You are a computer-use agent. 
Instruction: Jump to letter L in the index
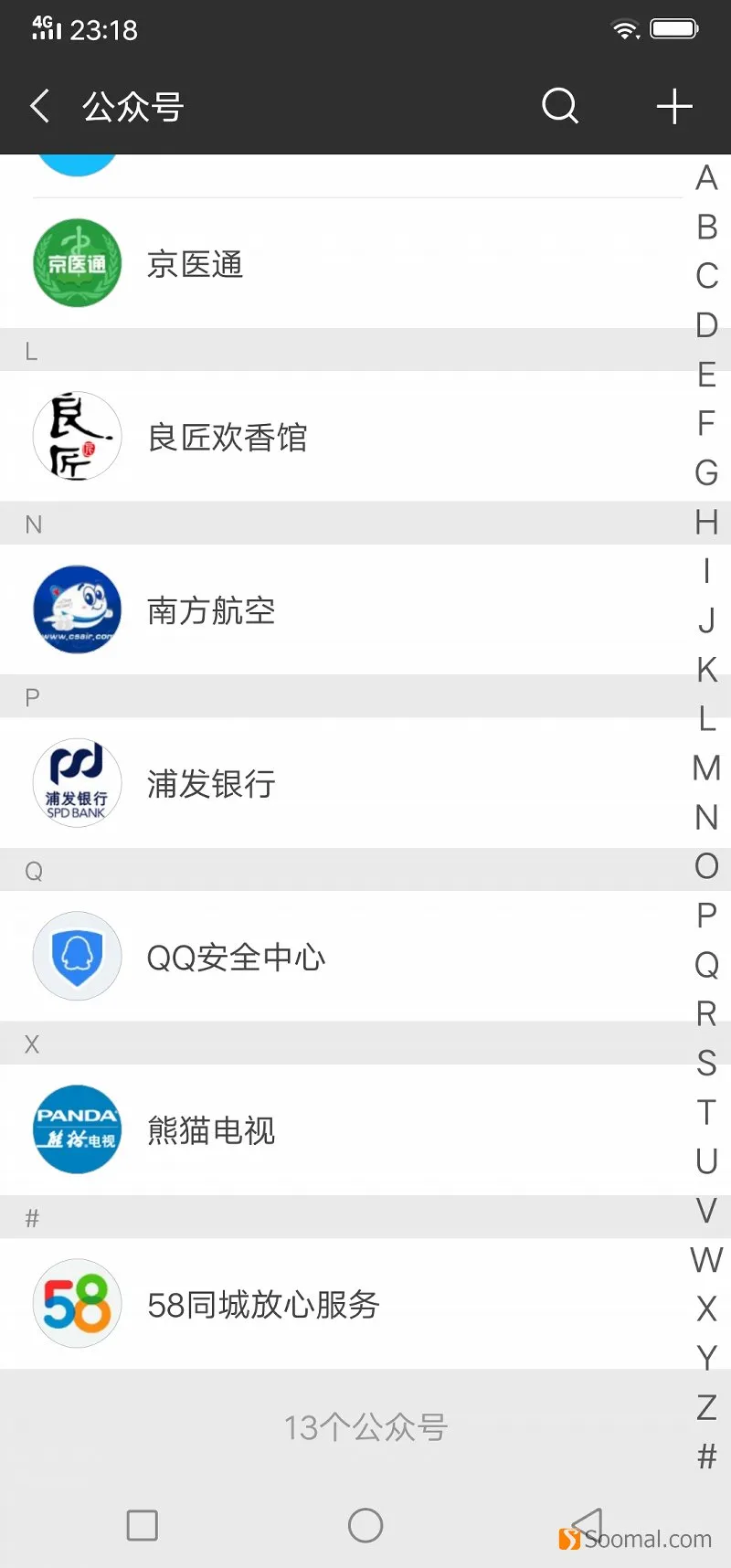(x=706, y=718)
